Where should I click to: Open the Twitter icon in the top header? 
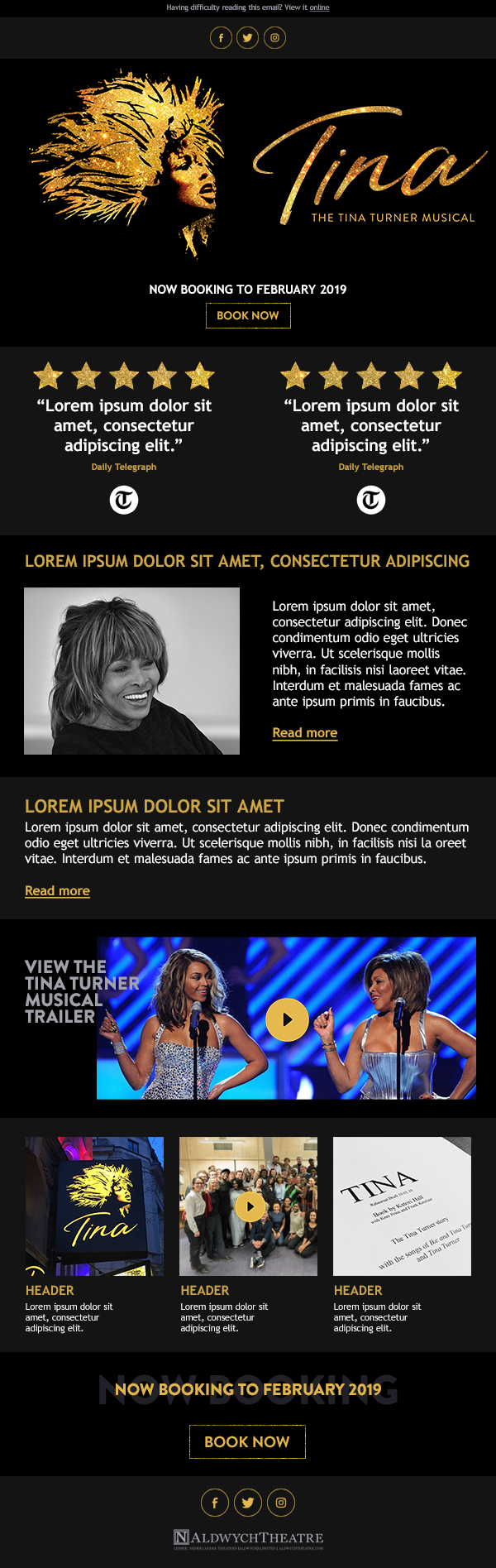click(x=247, y=37)
